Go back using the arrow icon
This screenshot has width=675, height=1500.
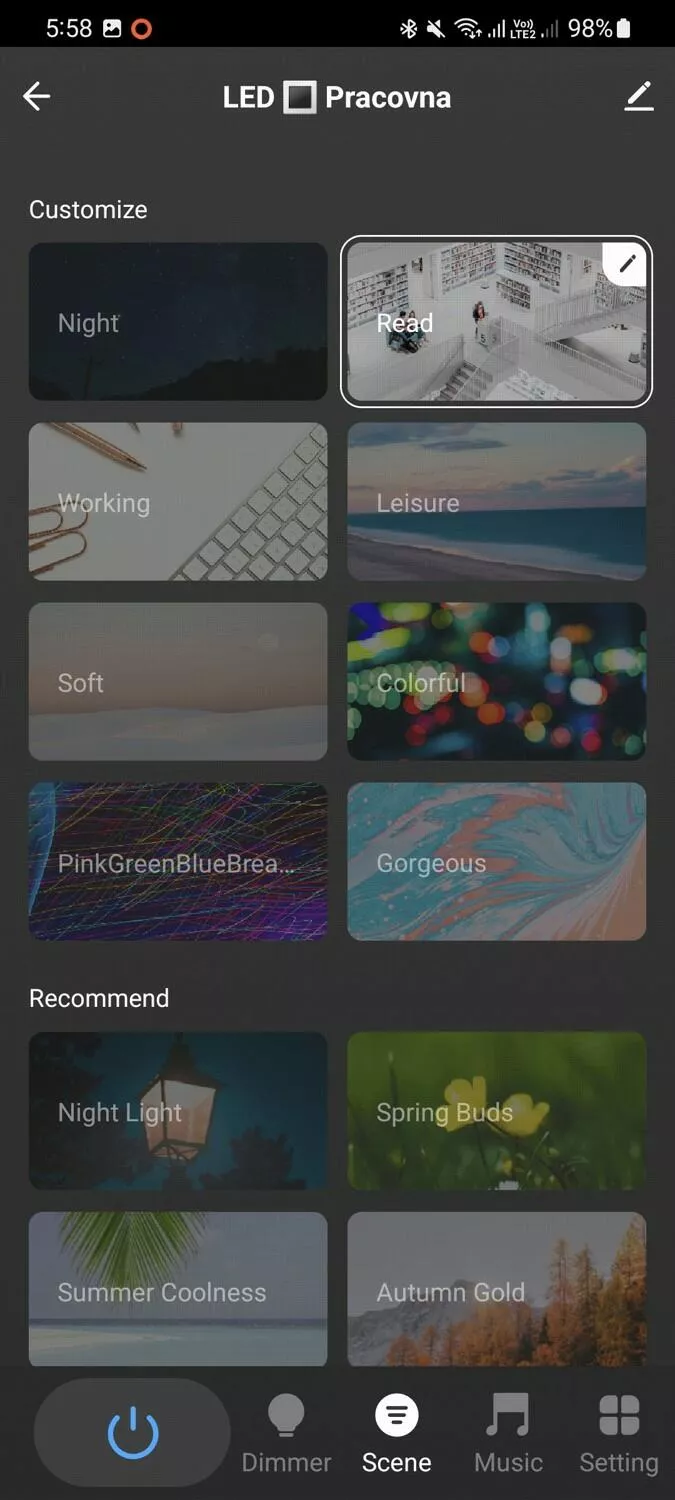(x=37, y=96)
